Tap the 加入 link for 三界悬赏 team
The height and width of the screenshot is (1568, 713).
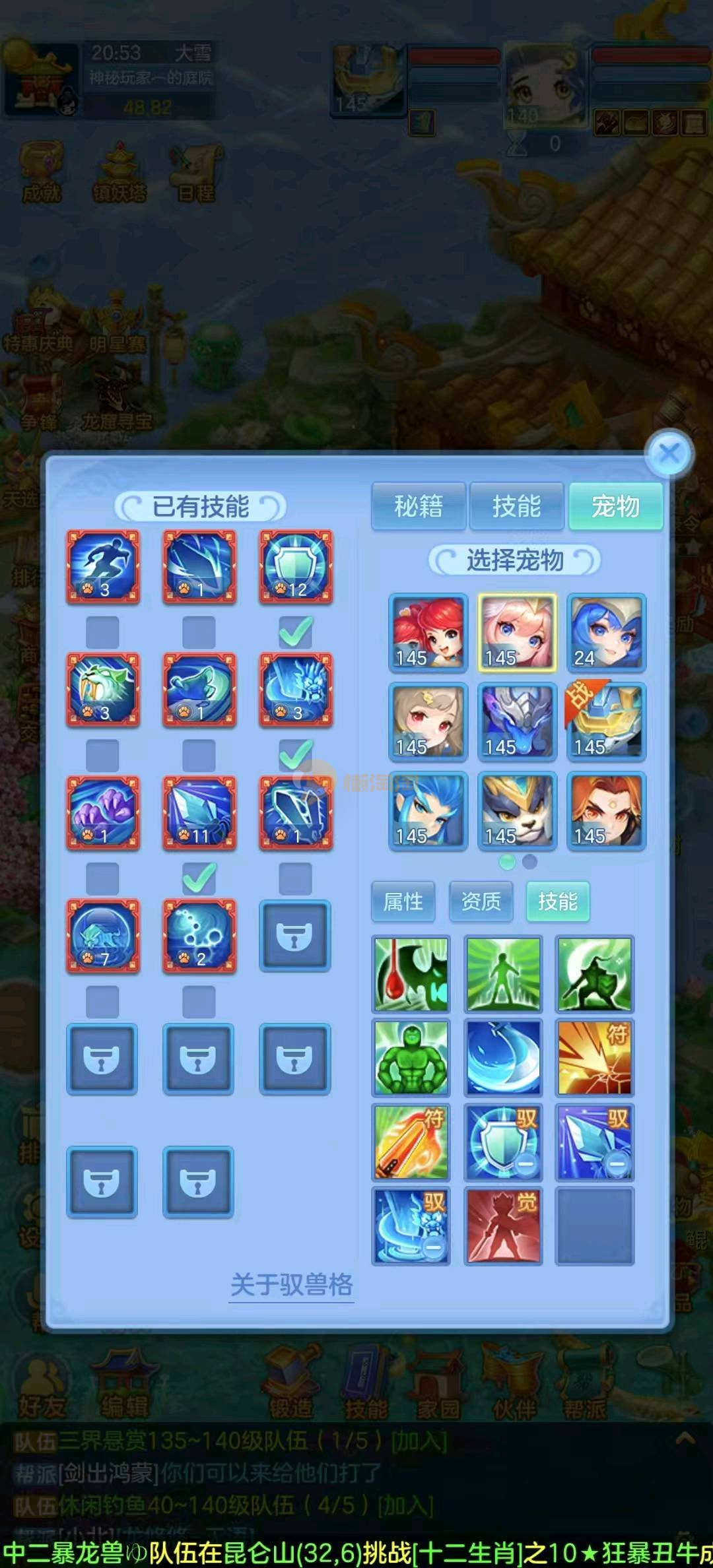[x=419, y=1441]
